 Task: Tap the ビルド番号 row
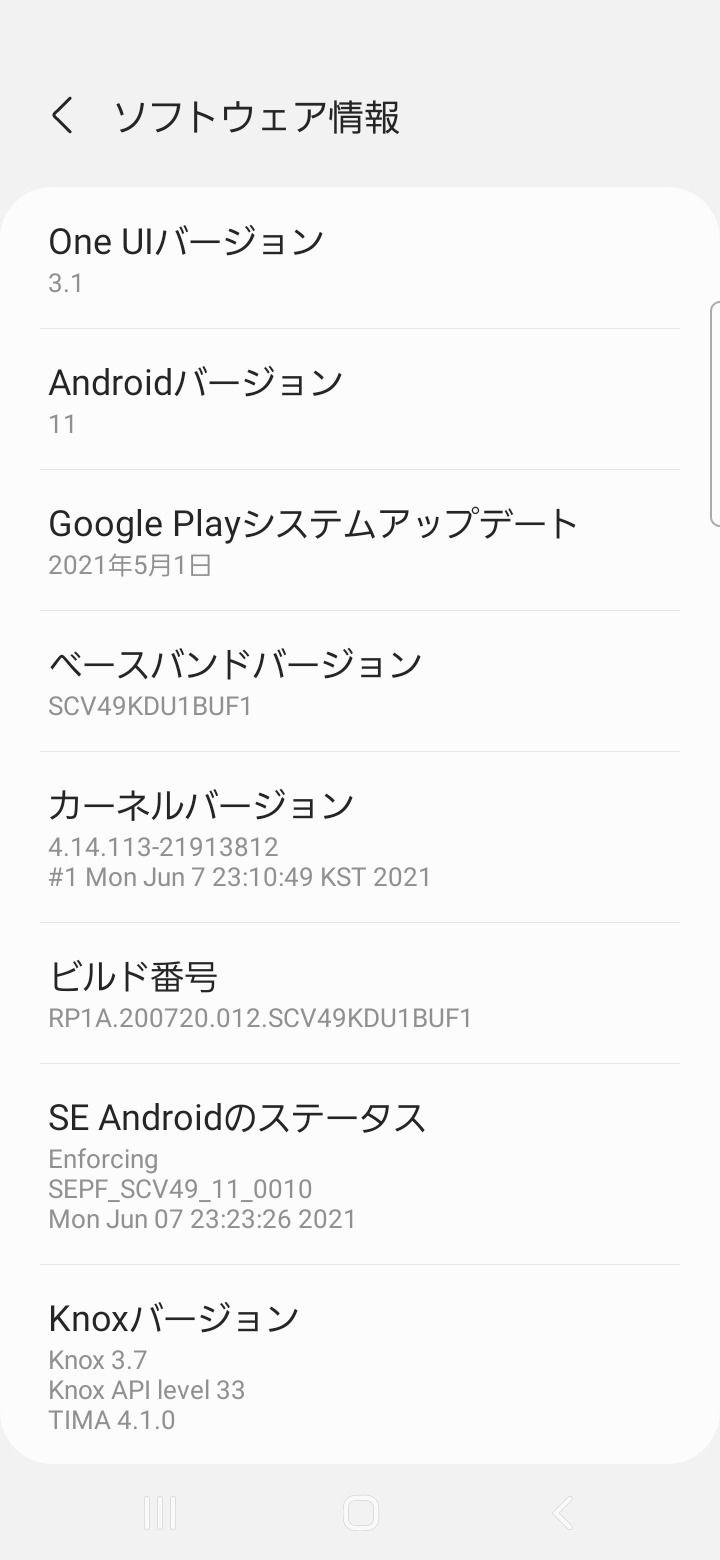[x=360, y=993]
